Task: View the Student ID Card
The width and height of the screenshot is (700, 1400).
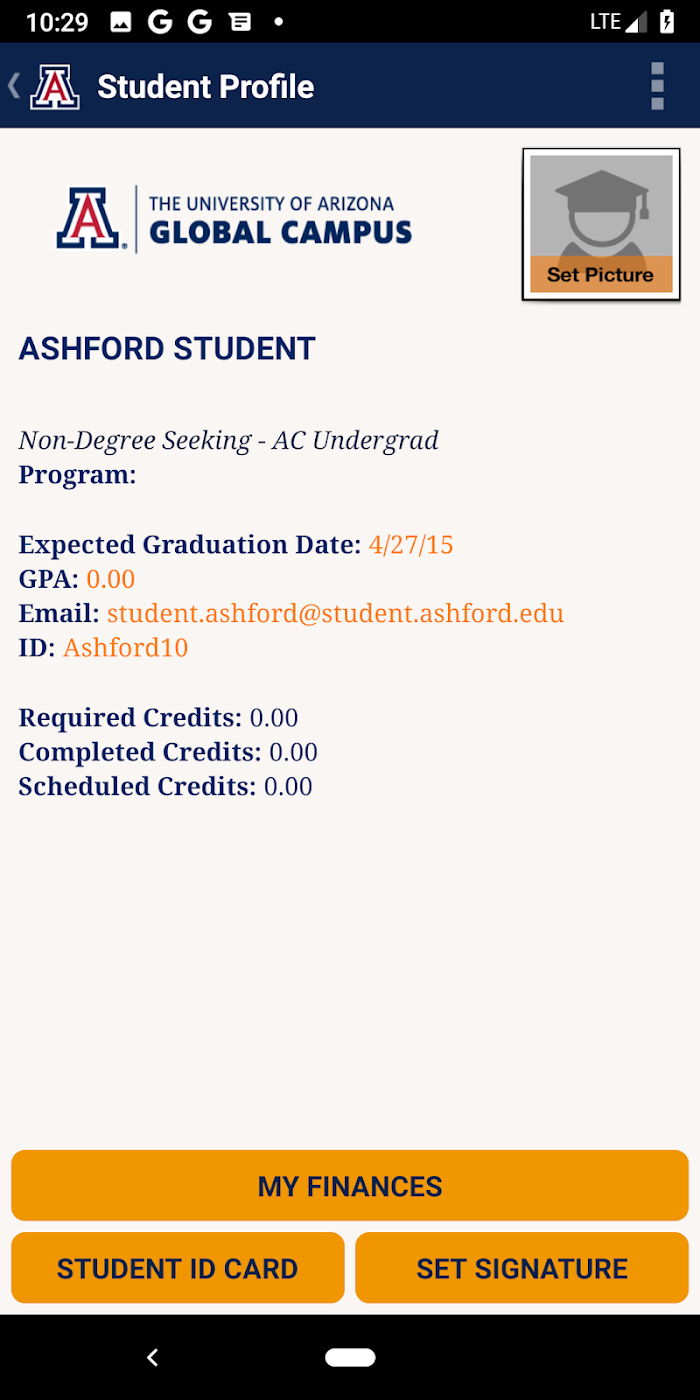Action: (x=178, y=1268)
